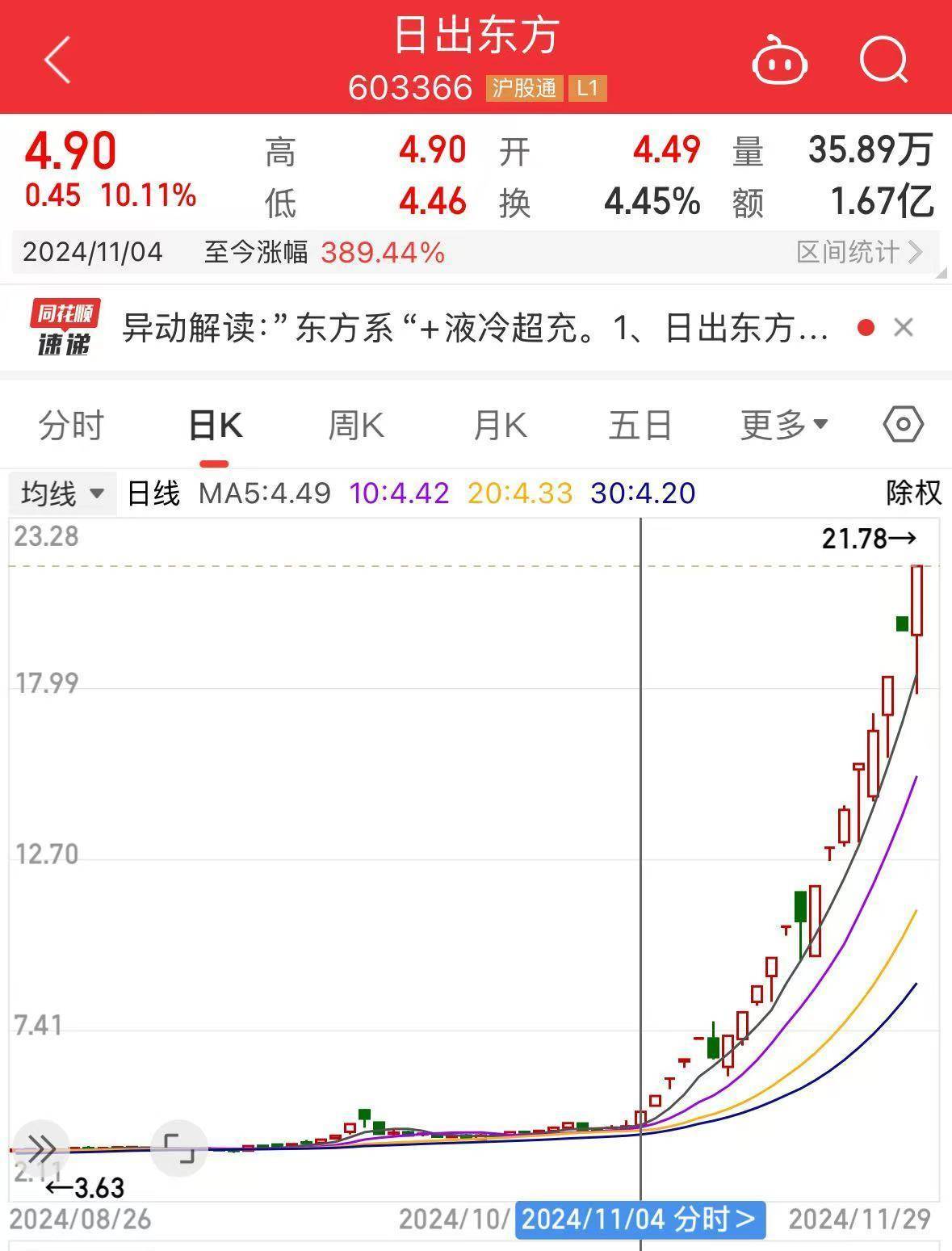Click the screenshot crop icon on the chart
952x1251 pixels.
179,1149
